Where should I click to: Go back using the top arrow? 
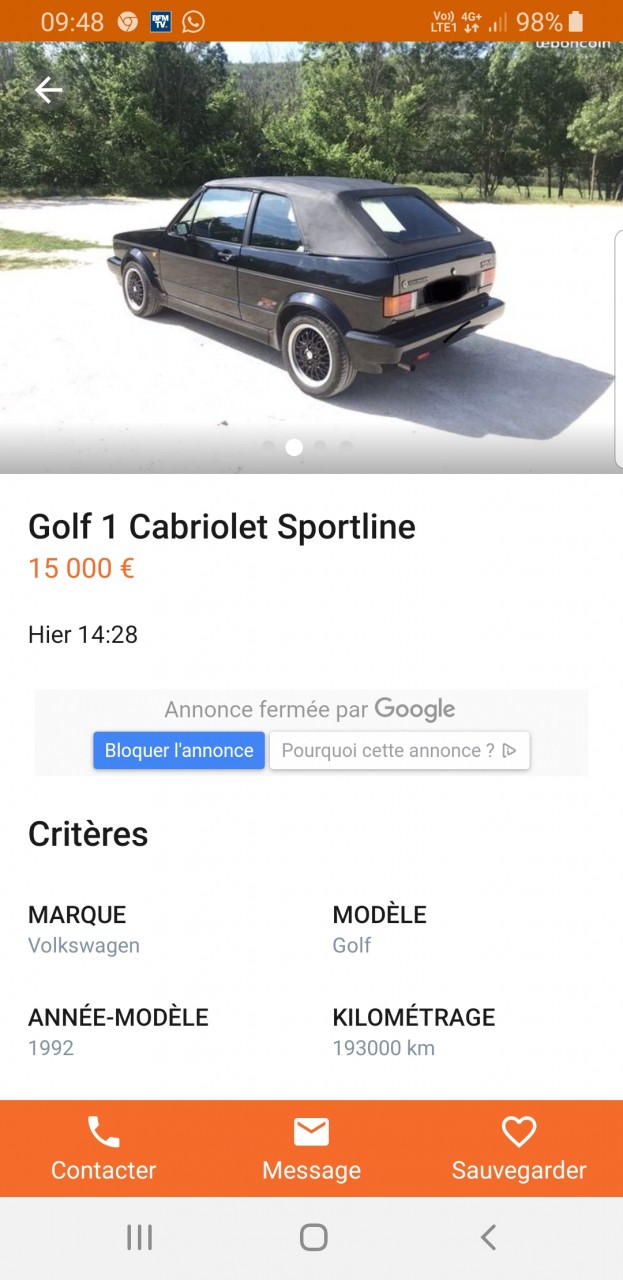coord(48,91)
